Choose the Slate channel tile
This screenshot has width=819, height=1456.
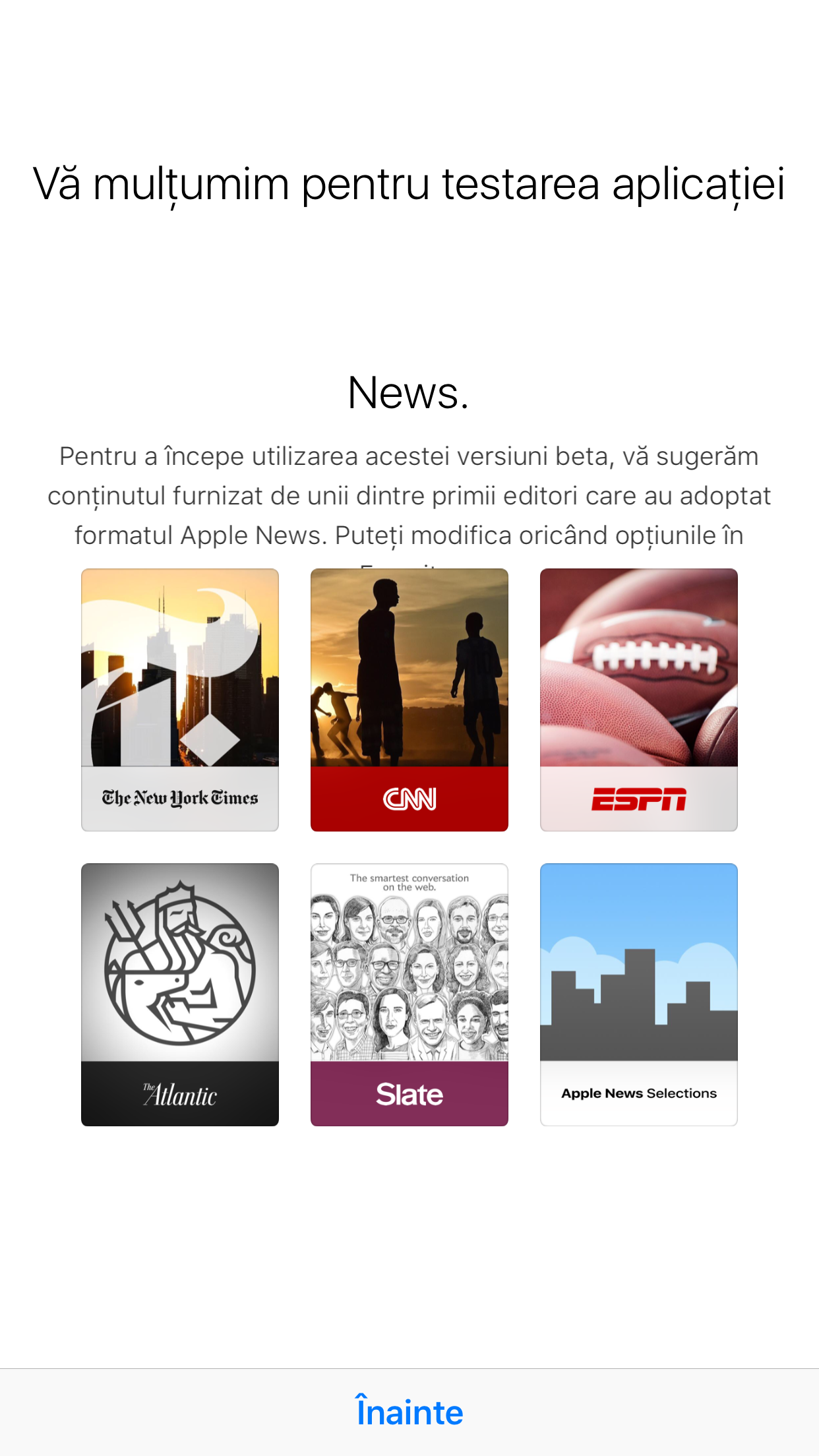click(x=409, y=994)
